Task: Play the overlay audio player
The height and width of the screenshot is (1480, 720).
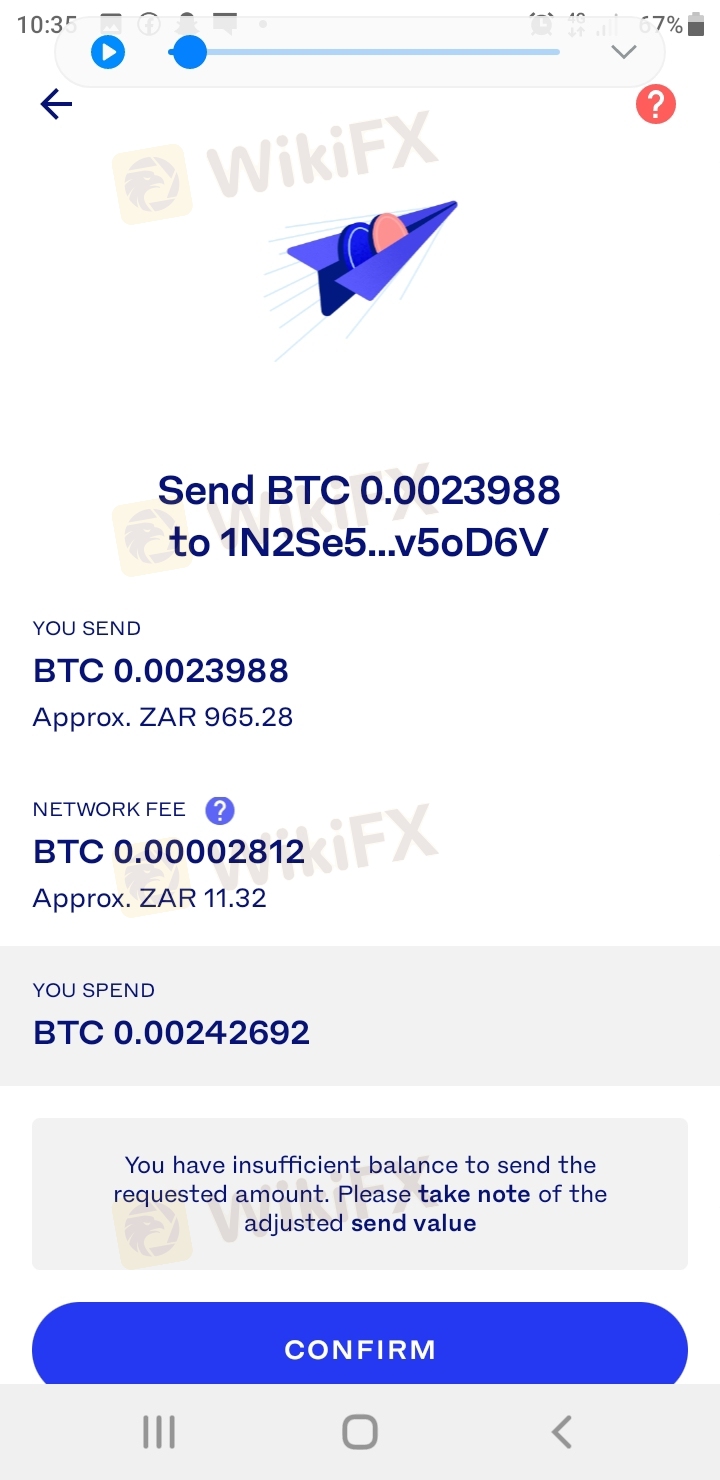Action: [108, 52]
